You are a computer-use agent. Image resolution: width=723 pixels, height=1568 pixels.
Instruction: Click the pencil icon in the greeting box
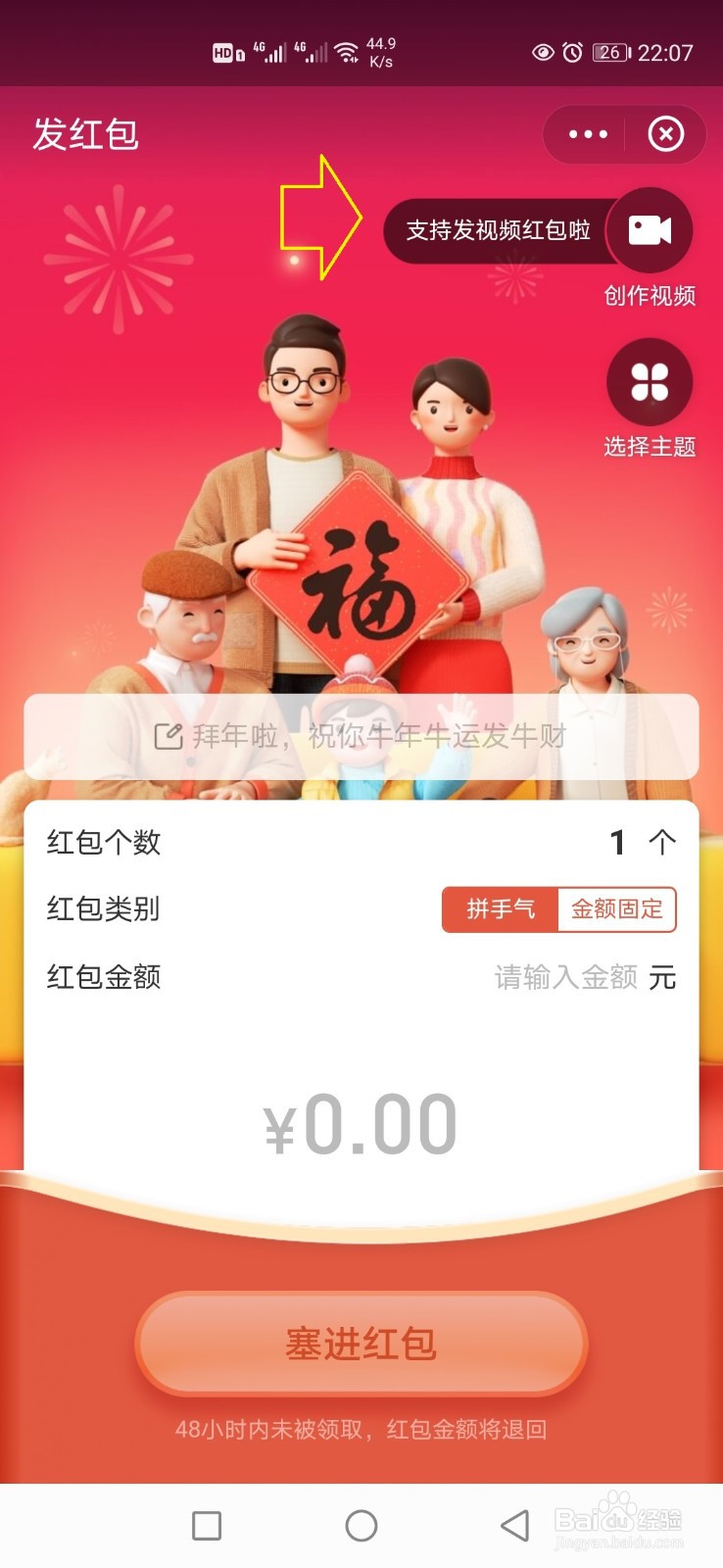point(170,737)
